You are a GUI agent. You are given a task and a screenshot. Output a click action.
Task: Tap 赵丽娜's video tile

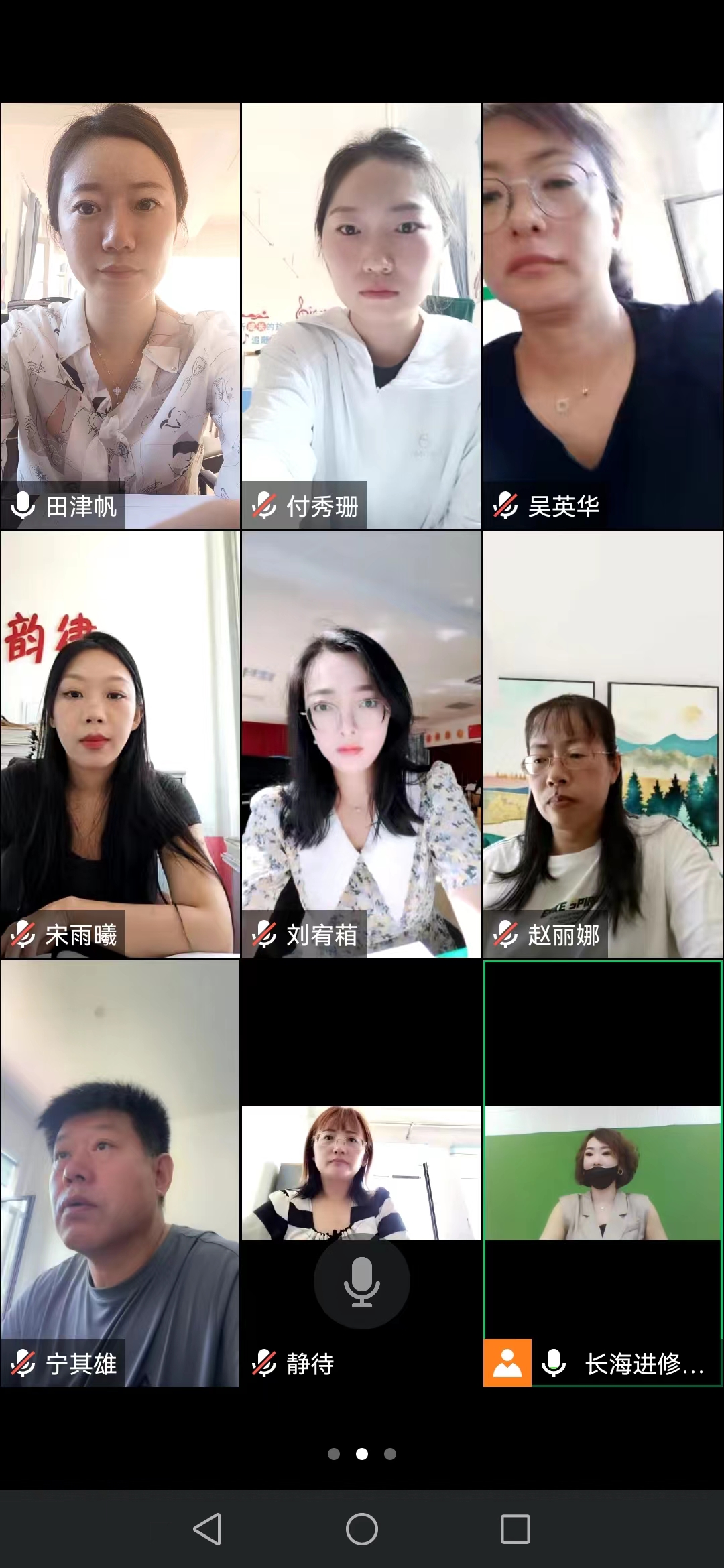603,744
